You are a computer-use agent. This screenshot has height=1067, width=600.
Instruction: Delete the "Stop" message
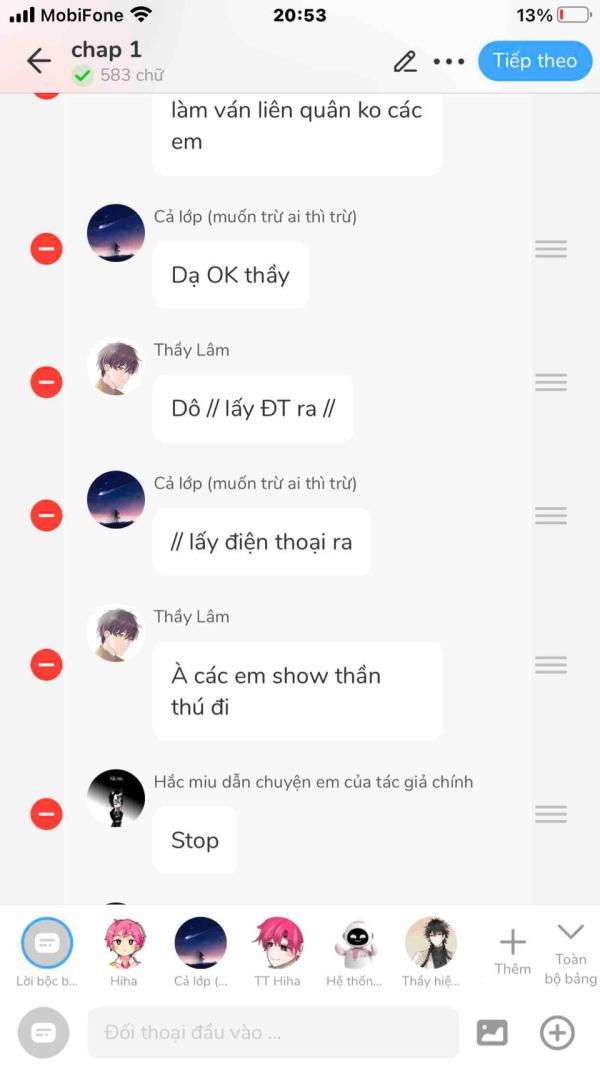pyautogui.click(x=46, y=814)
